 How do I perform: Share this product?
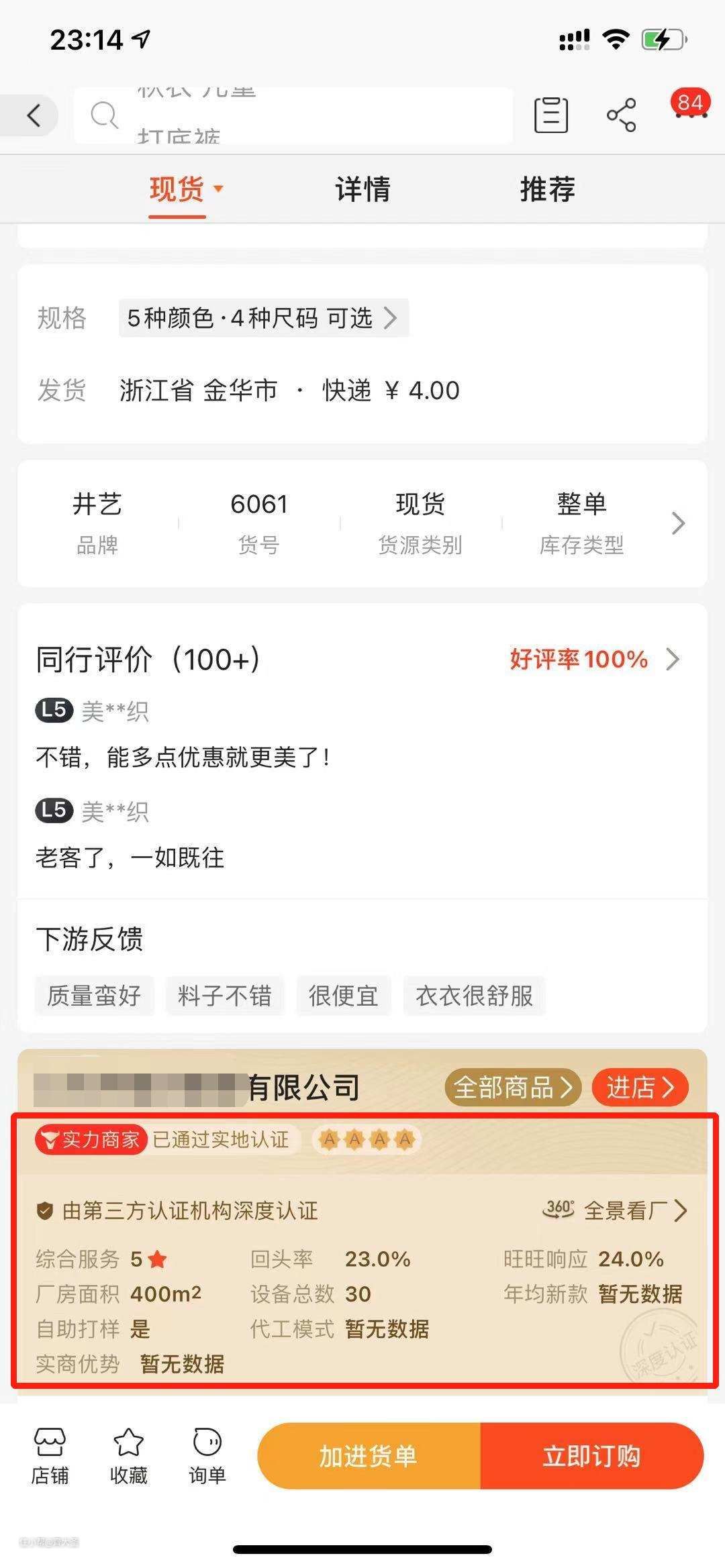621,115
